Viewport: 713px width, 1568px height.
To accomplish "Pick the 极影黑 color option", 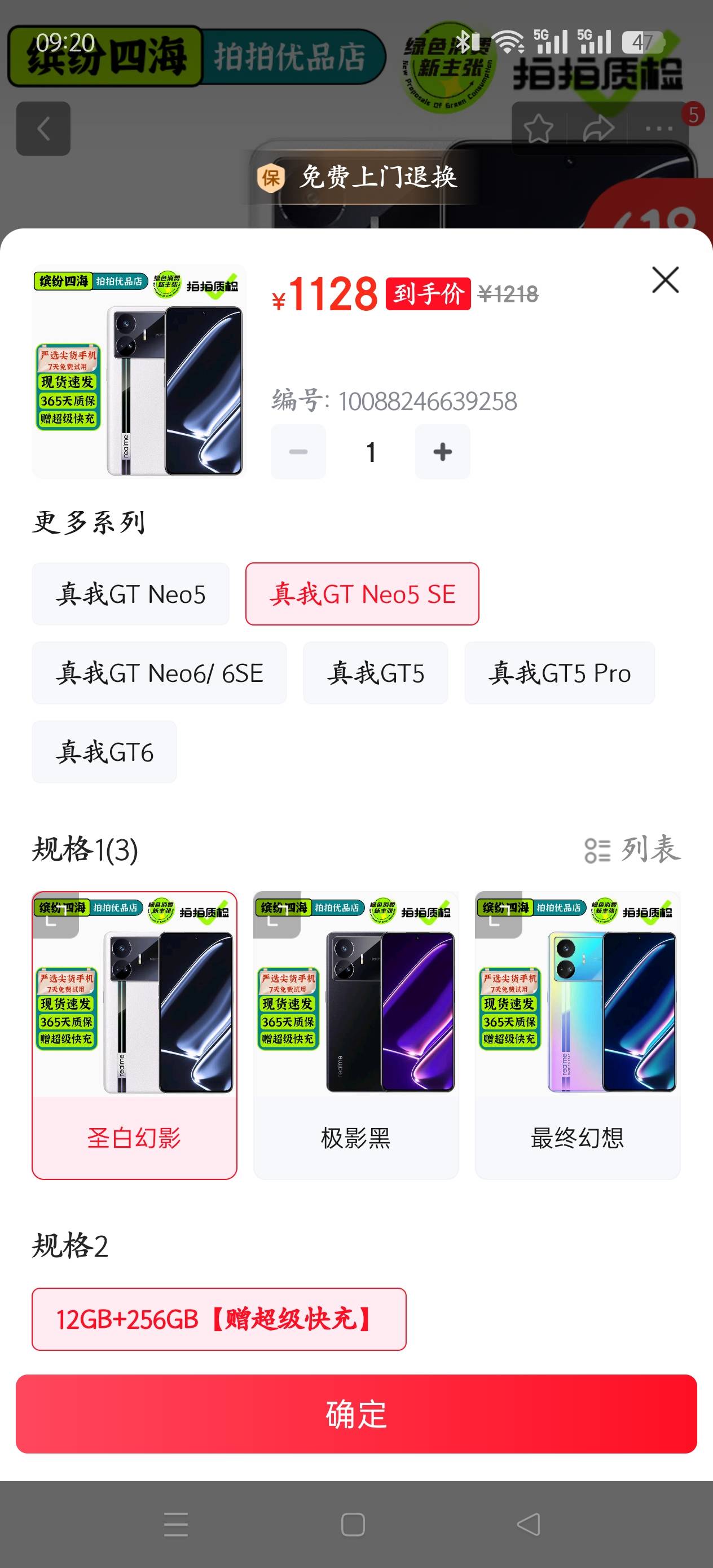I will [x=355, y=1035].
